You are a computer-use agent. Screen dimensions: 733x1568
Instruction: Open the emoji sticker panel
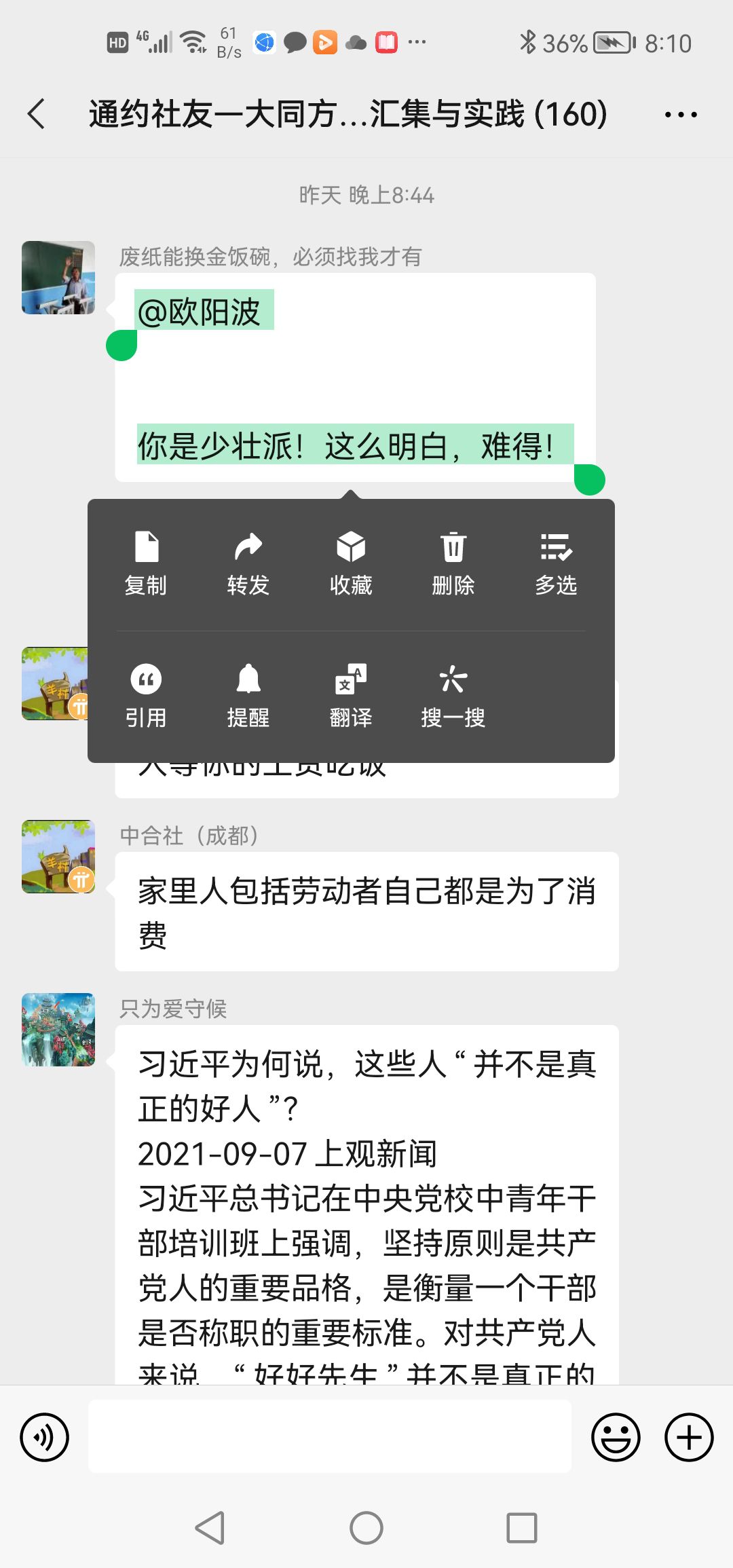pyautogui.click(x=616, y=1437)
